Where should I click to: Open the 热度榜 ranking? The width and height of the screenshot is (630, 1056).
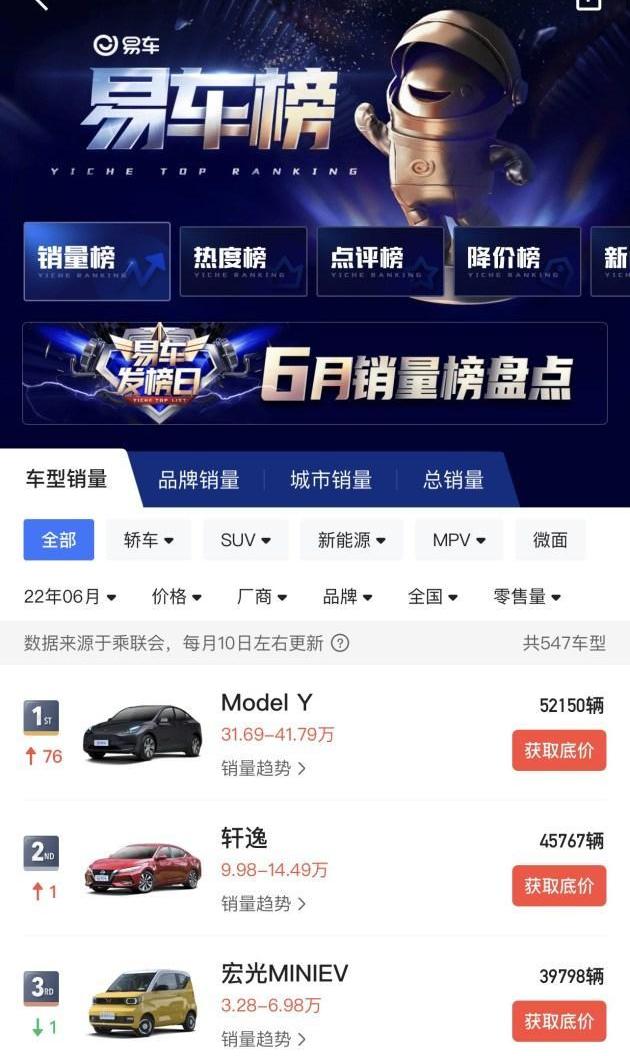click(243, 261)
